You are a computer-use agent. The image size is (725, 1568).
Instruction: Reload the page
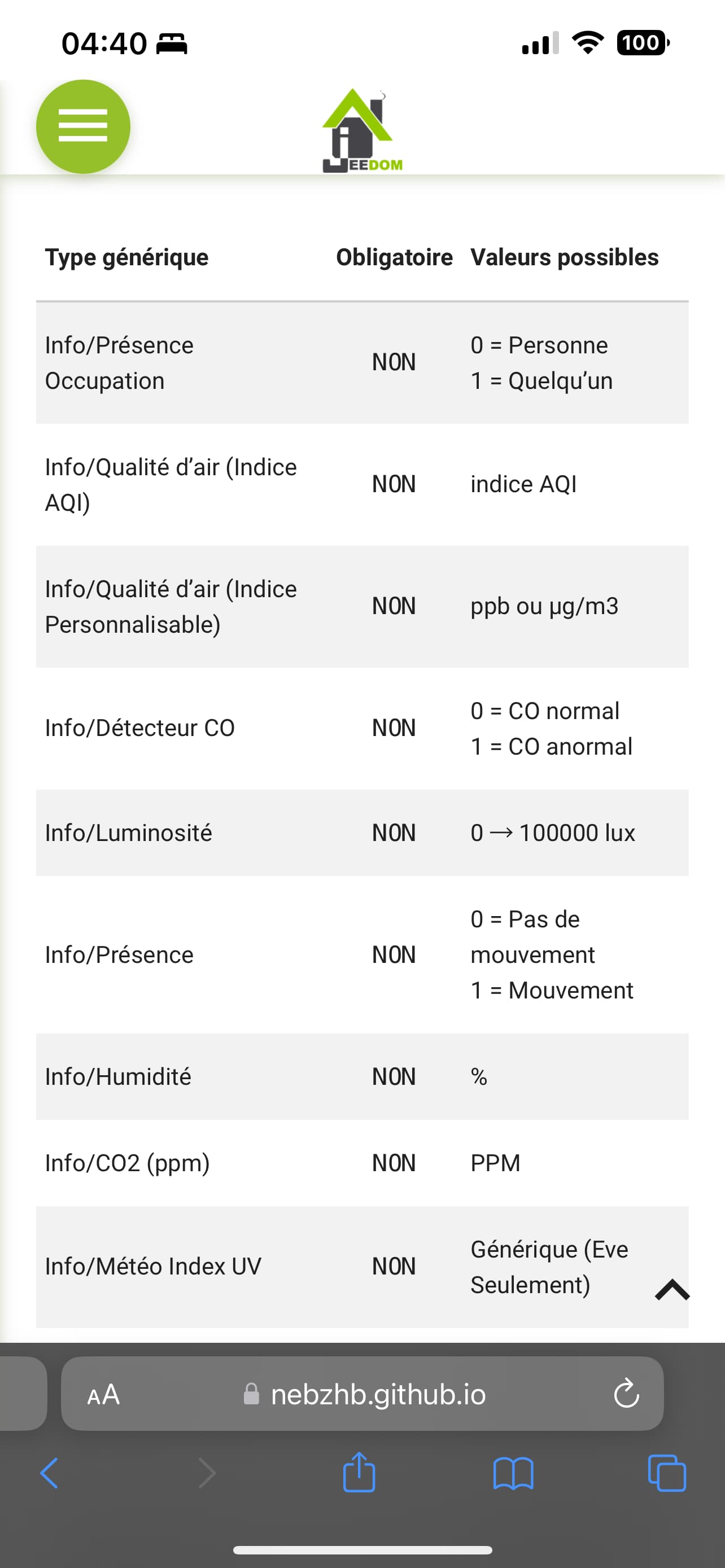[x=626, y=1393]
